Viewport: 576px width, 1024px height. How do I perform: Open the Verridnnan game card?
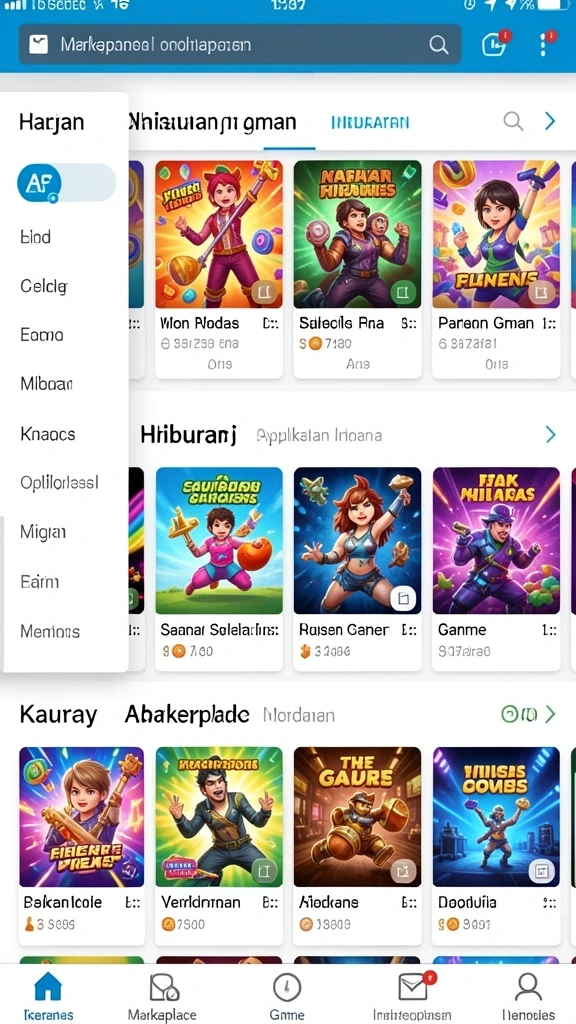[219, 846]
